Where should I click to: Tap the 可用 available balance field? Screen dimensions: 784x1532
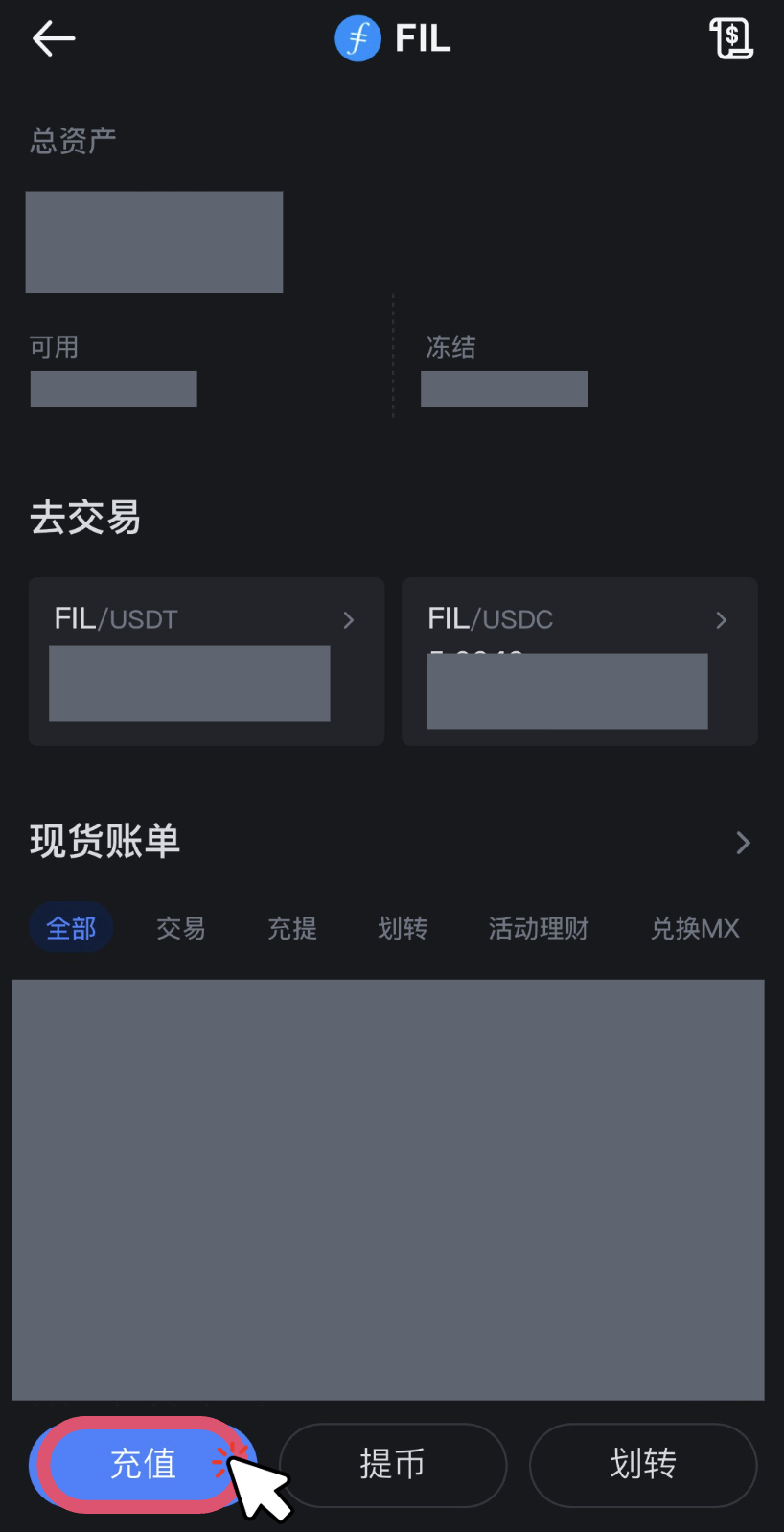pyautogui.click(x=113, y=388)
